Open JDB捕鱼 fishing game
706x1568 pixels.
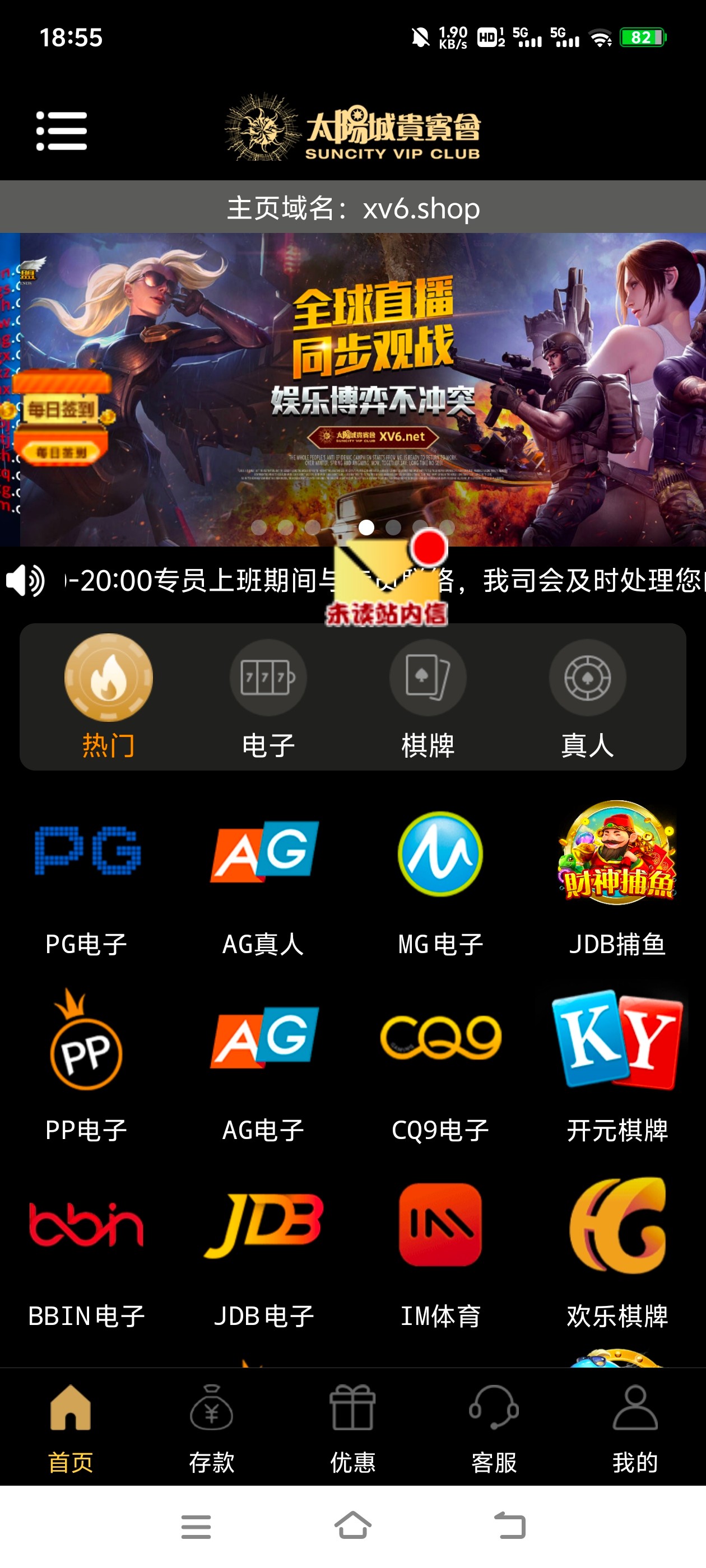[x=617, y=876]
